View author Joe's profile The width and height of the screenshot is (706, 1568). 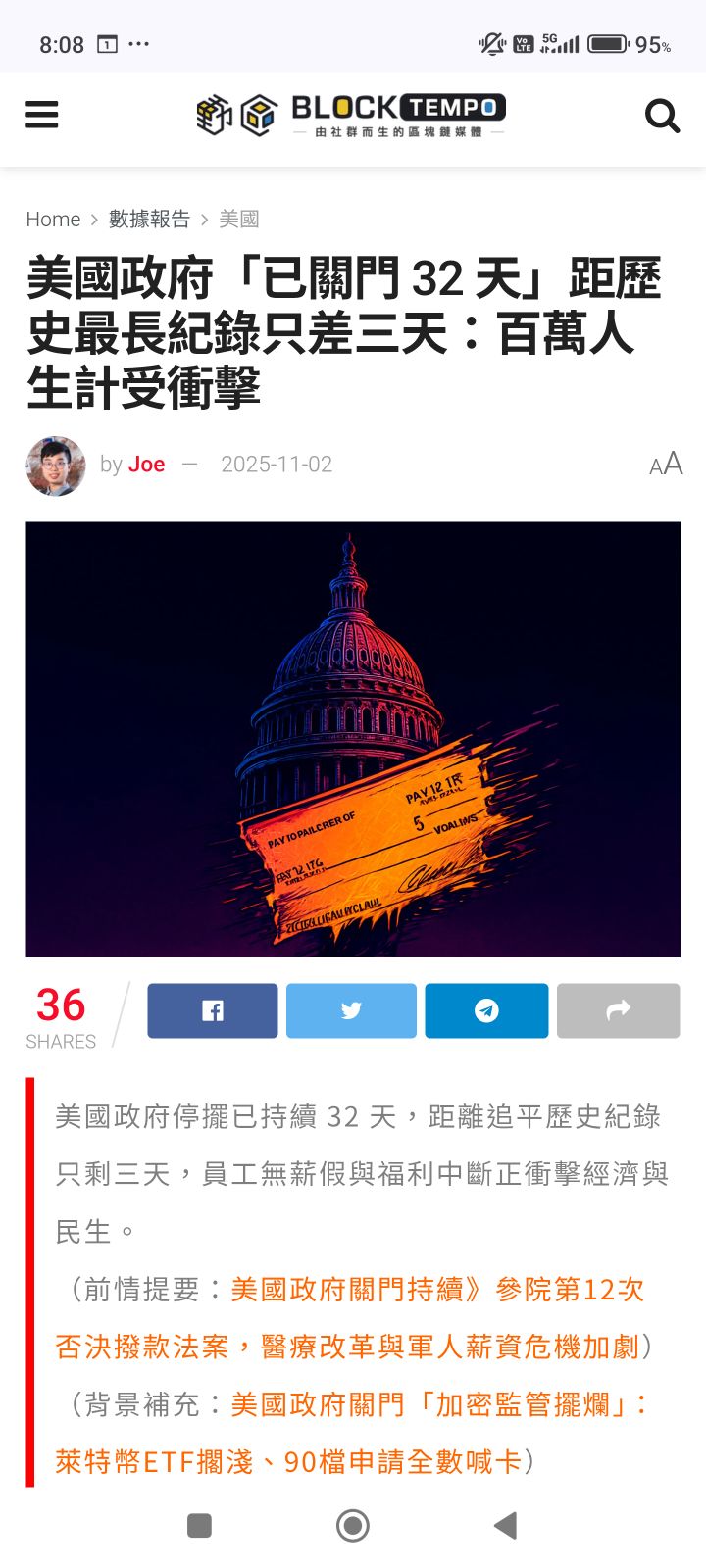point(146,465)
